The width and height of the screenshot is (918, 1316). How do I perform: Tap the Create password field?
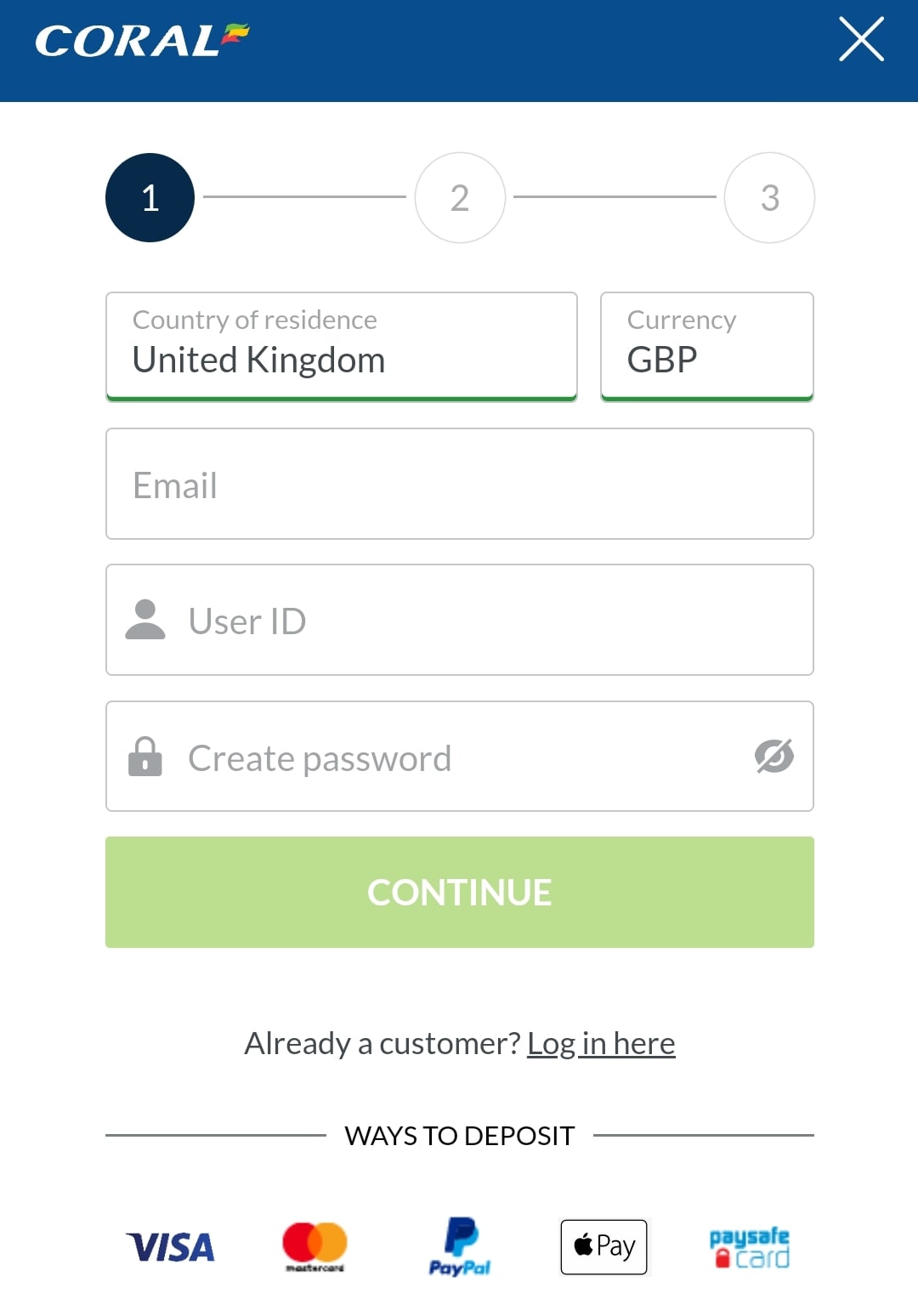coord(425,757)
